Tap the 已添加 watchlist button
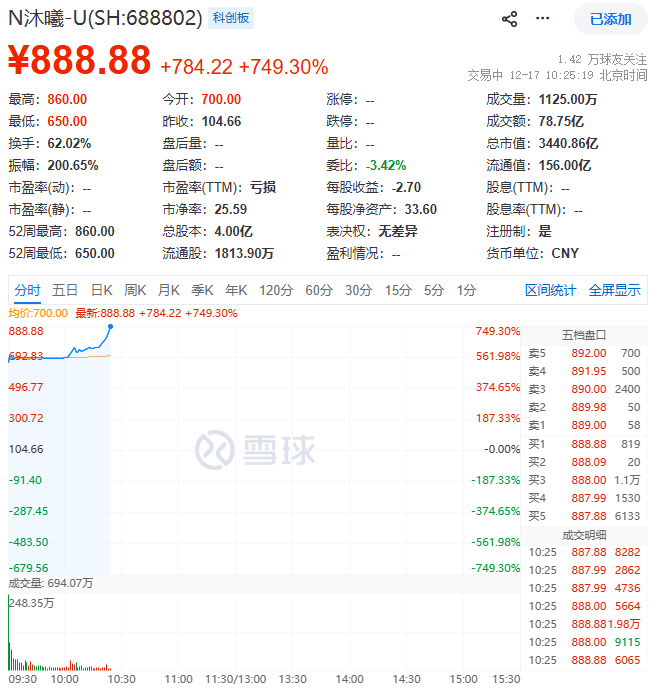Screen dimensions: 669x691 610,19
